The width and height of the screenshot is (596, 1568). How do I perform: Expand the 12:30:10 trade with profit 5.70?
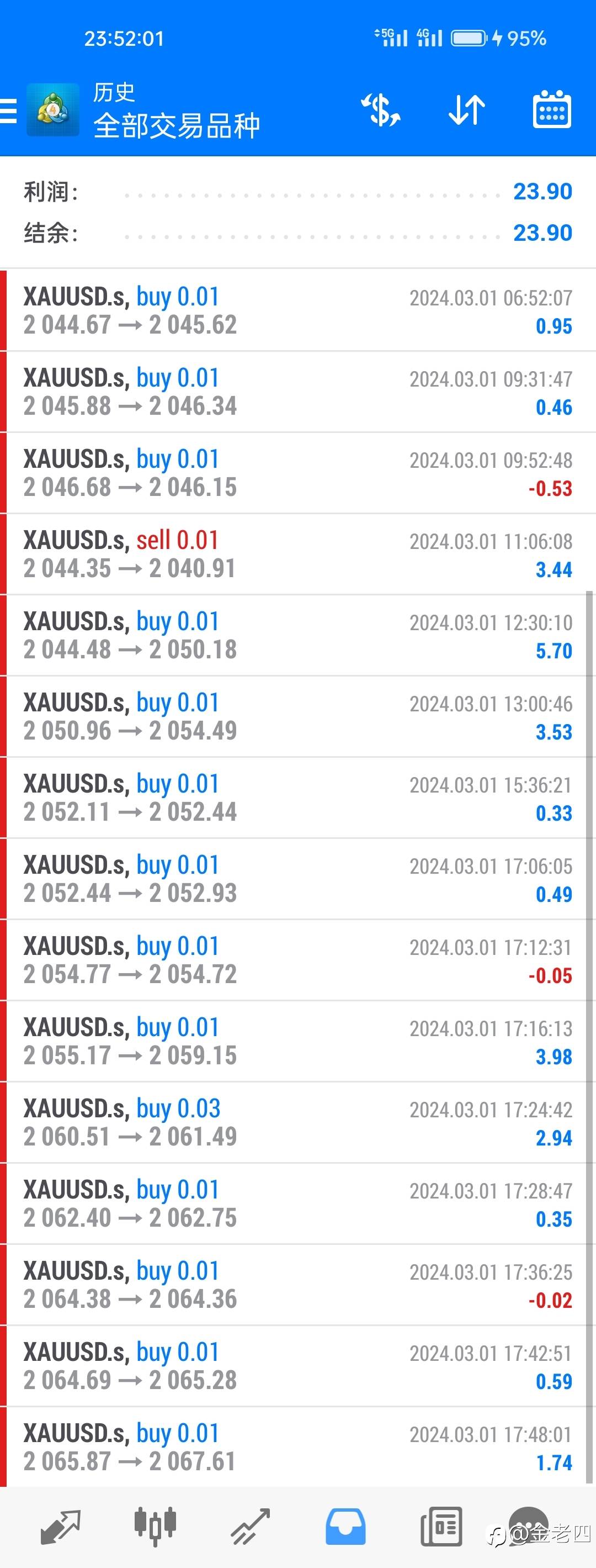click(298, 636)
